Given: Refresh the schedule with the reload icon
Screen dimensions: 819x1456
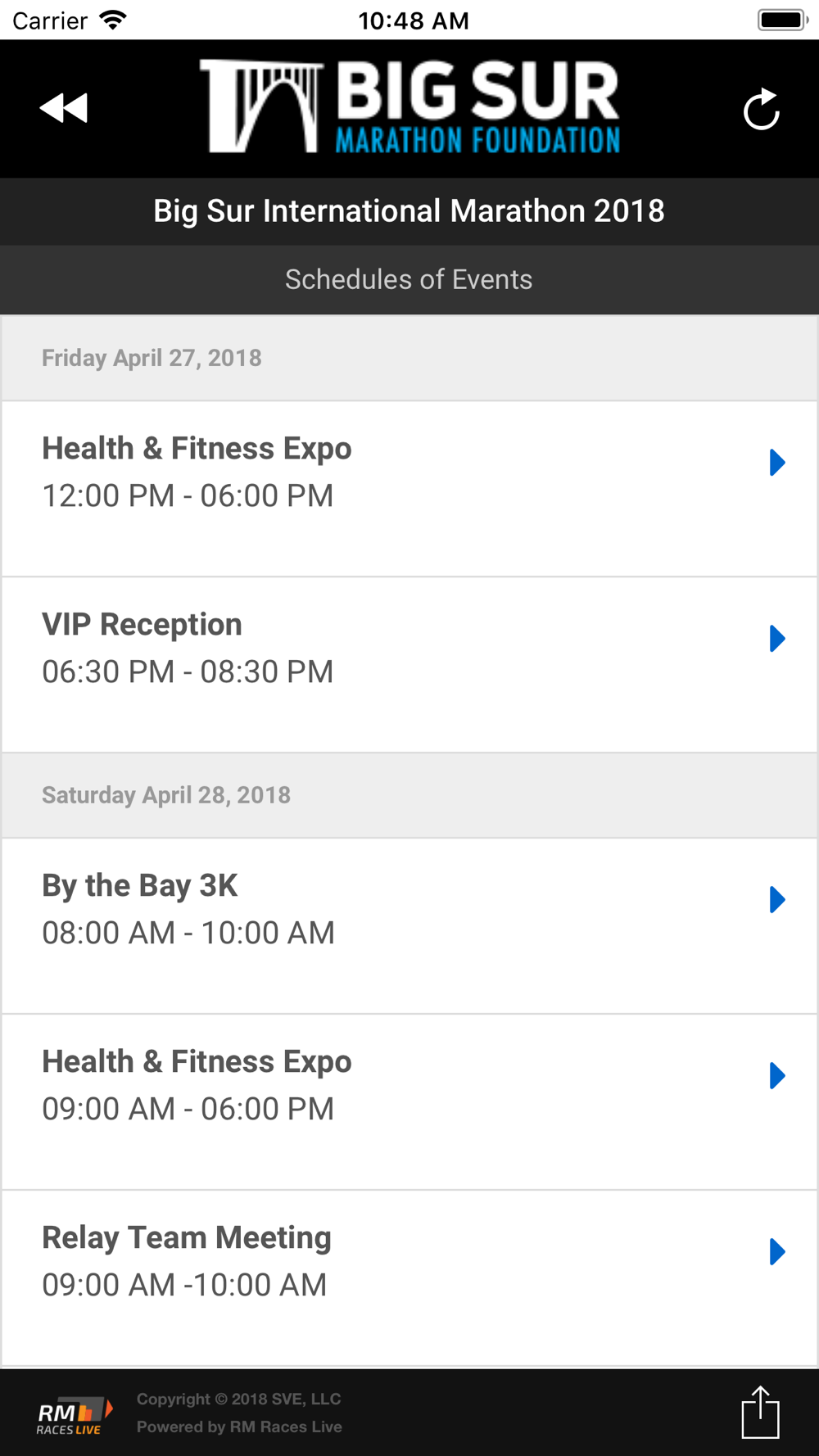Looking at the screenshot, I should (x=761, y=109).
